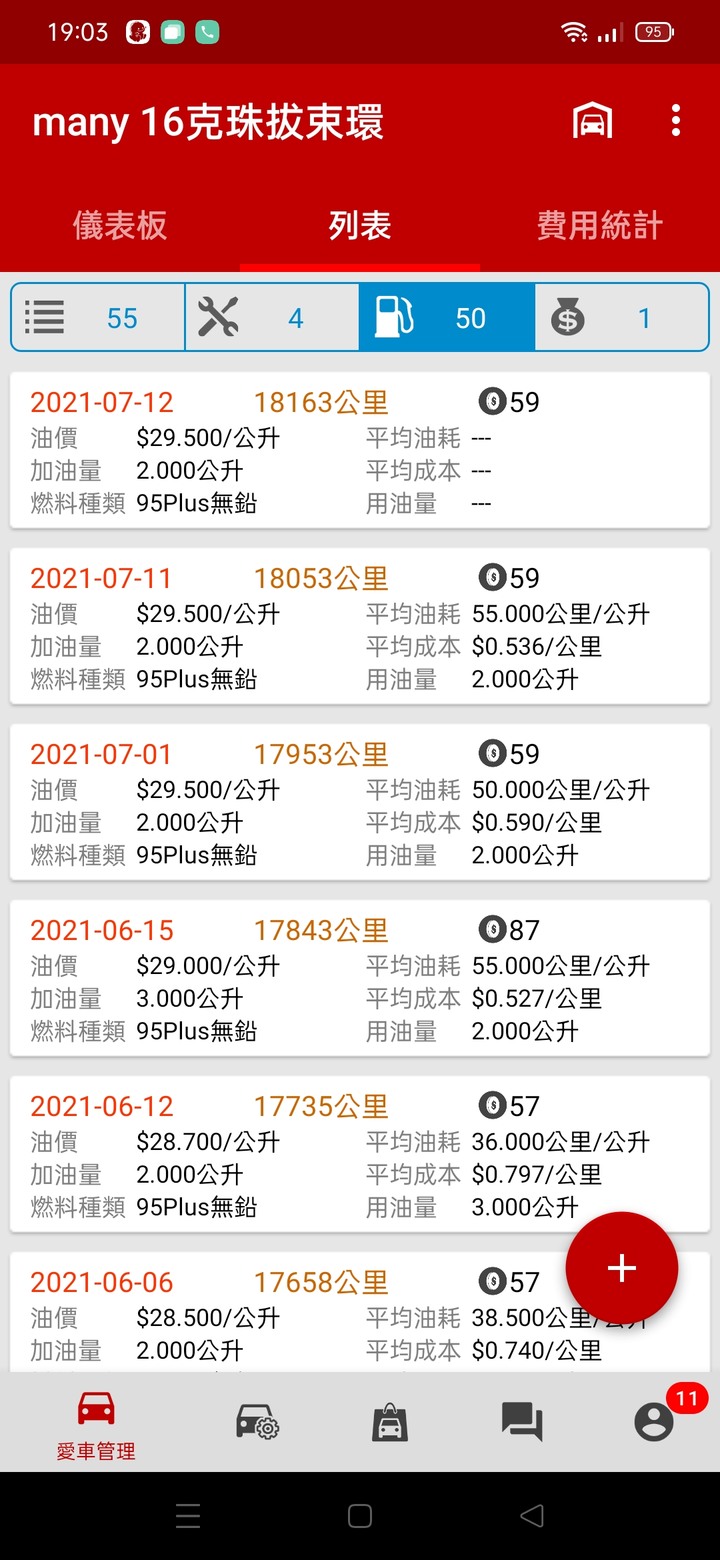The image size is (720, 1560).
Task: Switch to the 費用統計 tab
Action: click(x=600, y=226)
